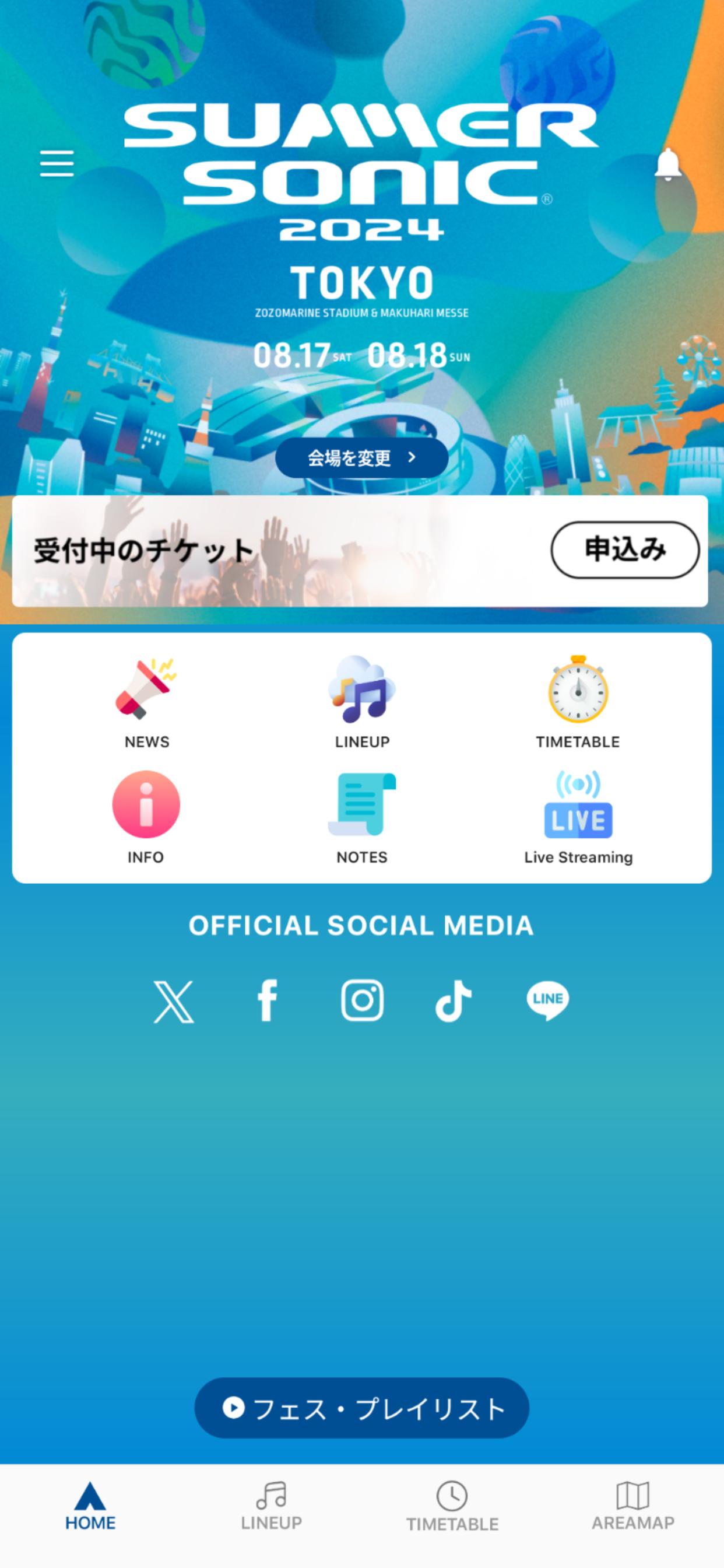Open the notifications bell
The height and width of the screenshot is (1568, 724).
(667, 164)
